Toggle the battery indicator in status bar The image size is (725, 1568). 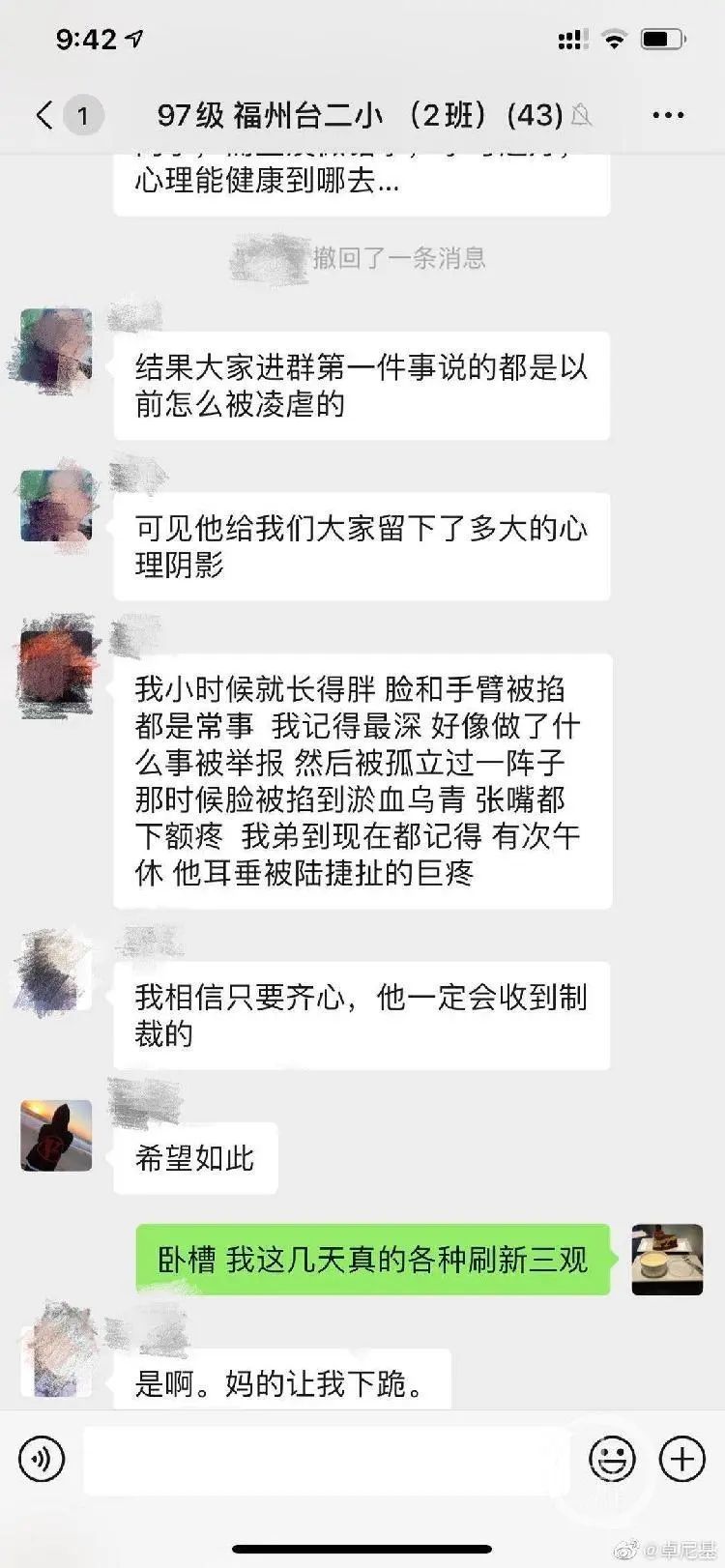pos(661,39)
